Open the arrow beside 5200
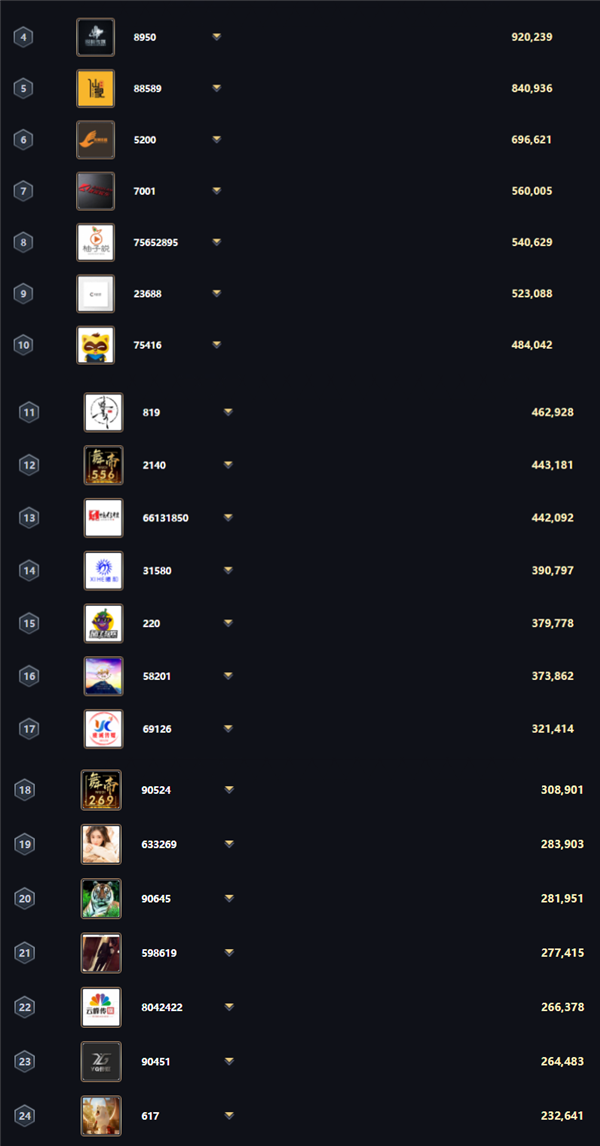The image size is (600, 1146). [x=216, y=139]
